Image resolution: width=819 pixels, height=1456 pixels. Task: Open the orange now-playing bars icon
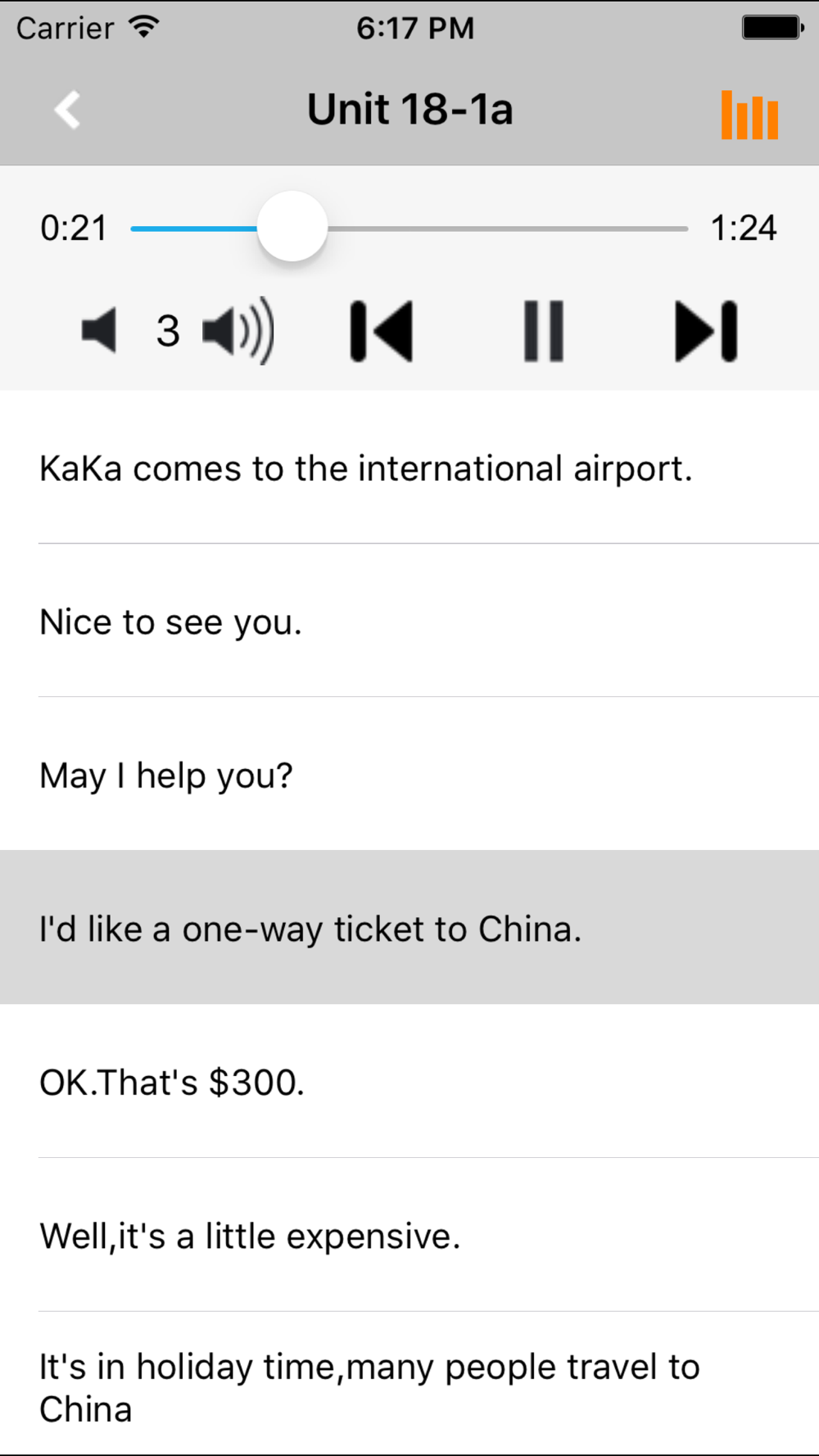point(749,115)
